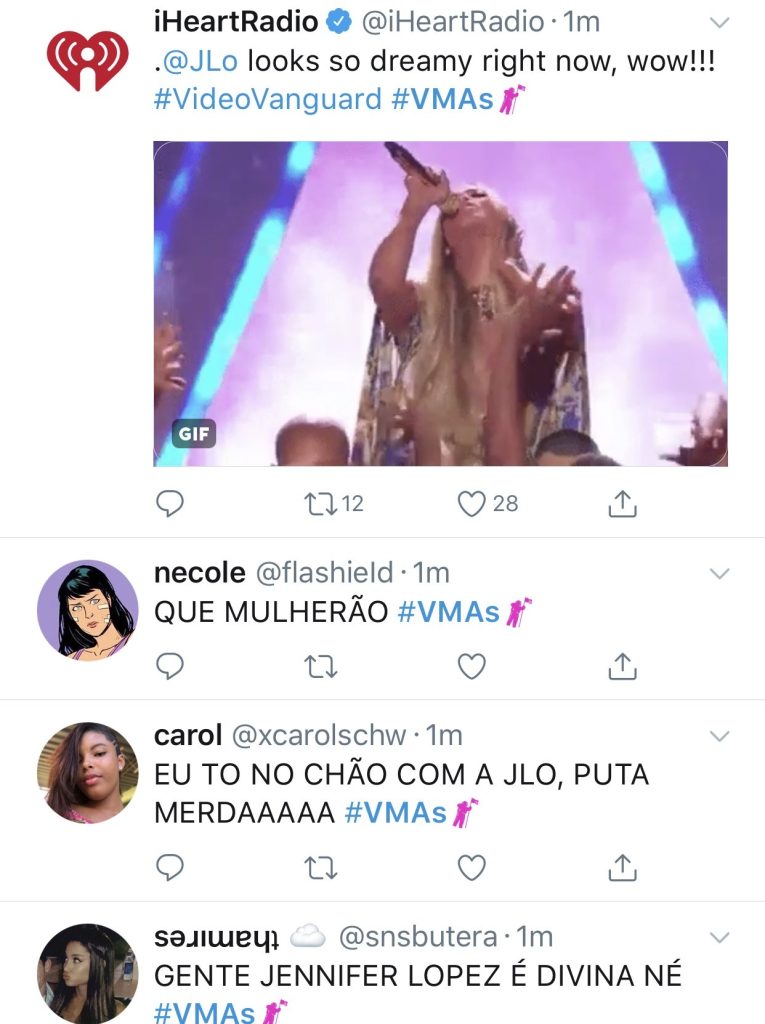Viewport: 765px width, 1024px height.
Task: Open the GIF in iHeartRadio's tweet
Action: click(440, 304)
